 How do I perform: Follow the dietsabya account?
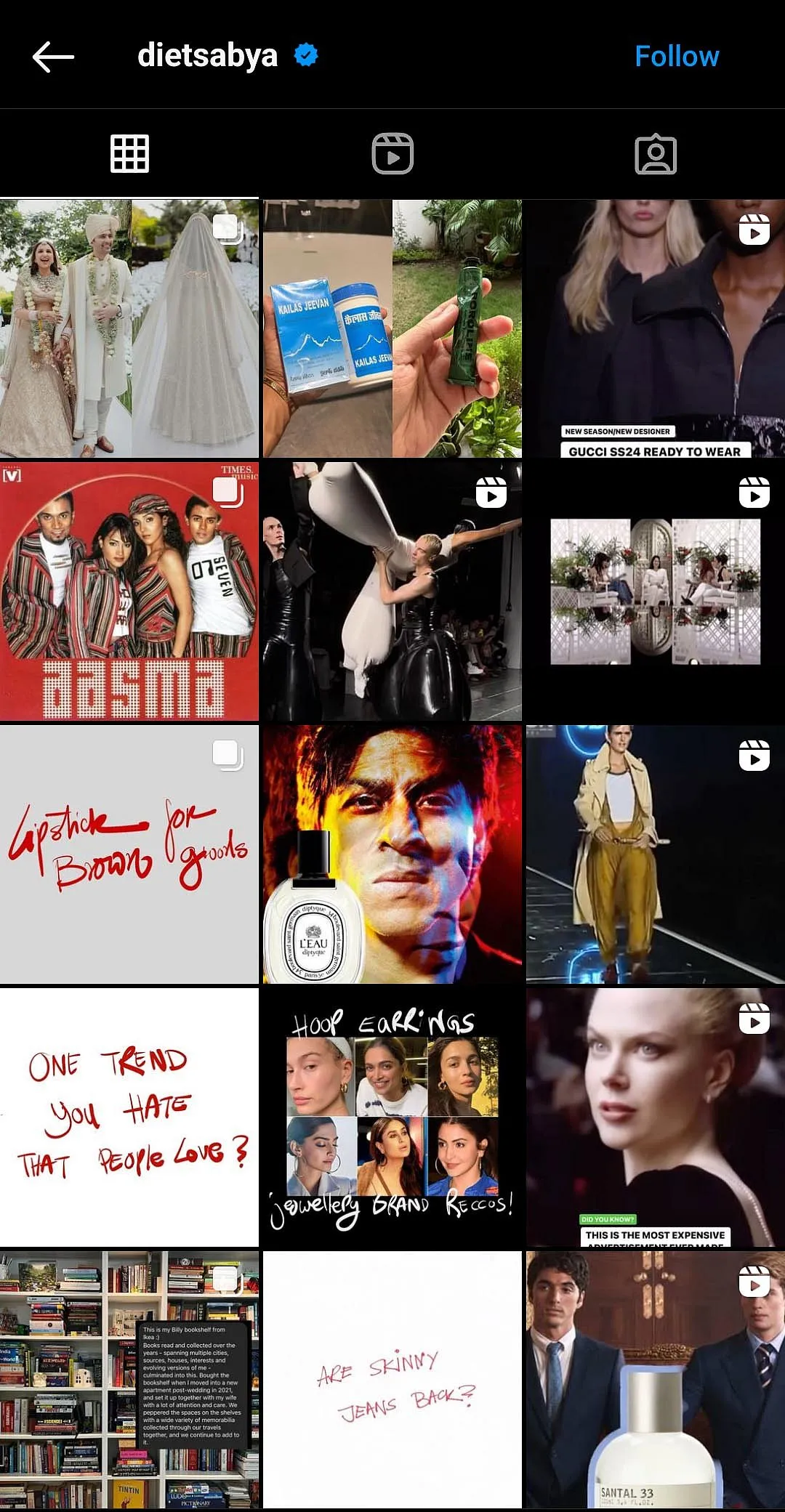click(676, 57)
